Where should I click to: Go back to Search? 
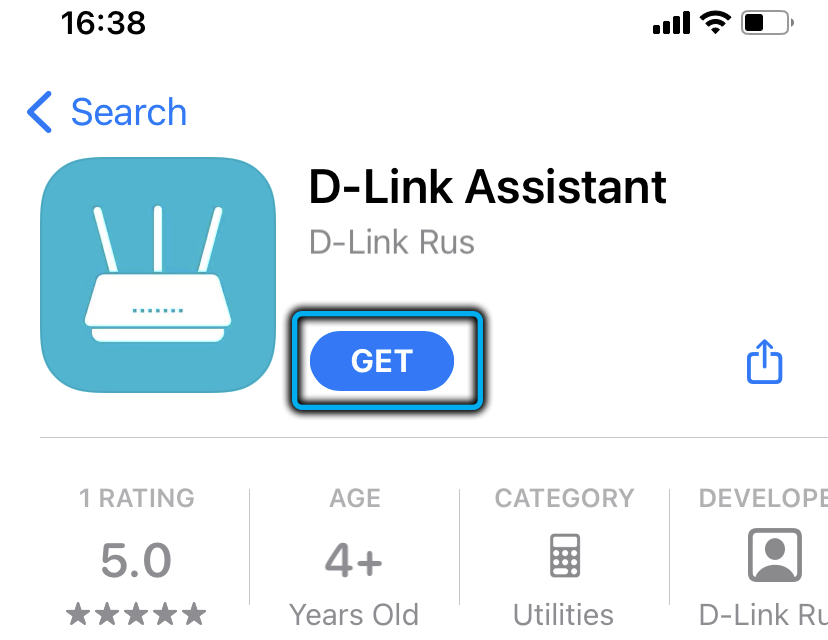(x=108, y=112)
